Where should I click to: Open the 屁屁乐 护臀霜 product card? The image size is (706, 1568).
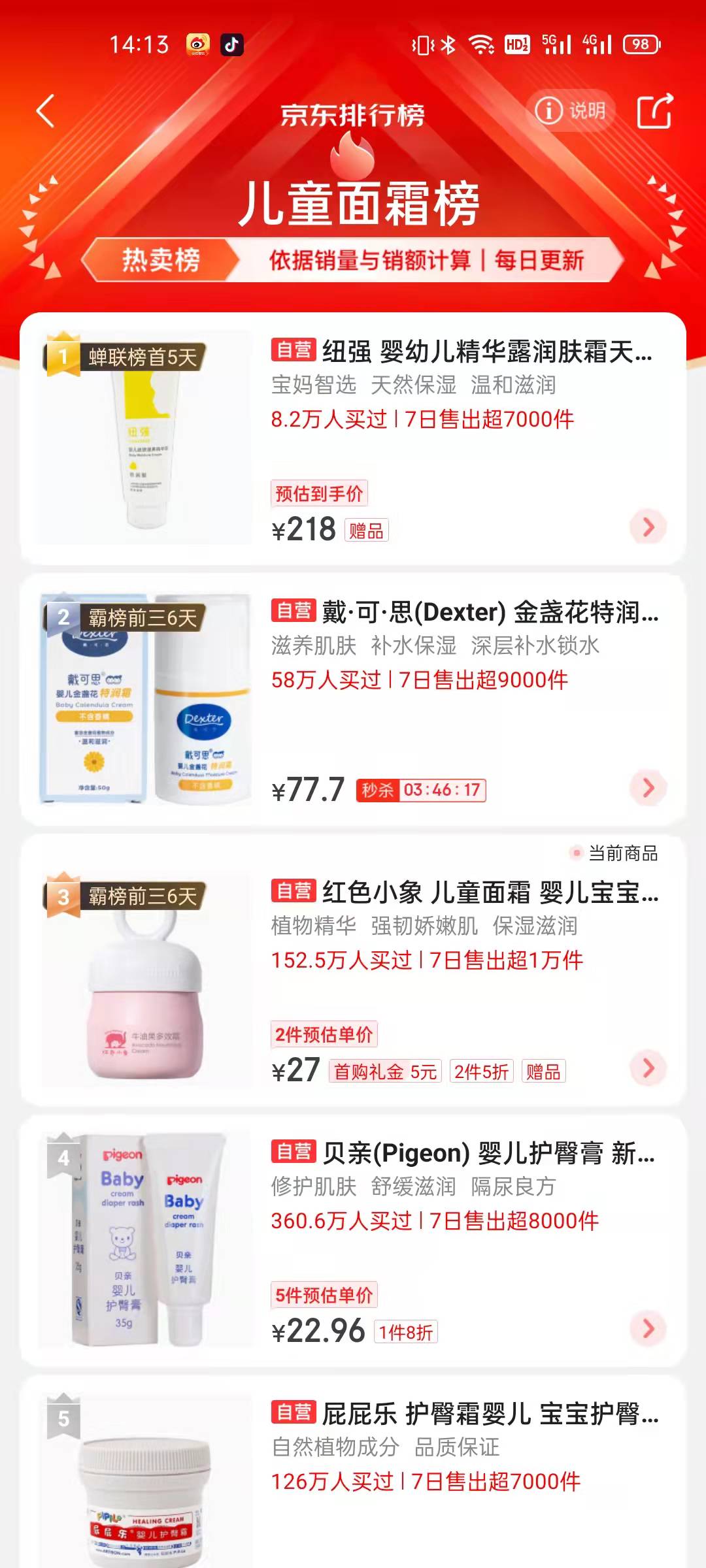point(464,1414)
